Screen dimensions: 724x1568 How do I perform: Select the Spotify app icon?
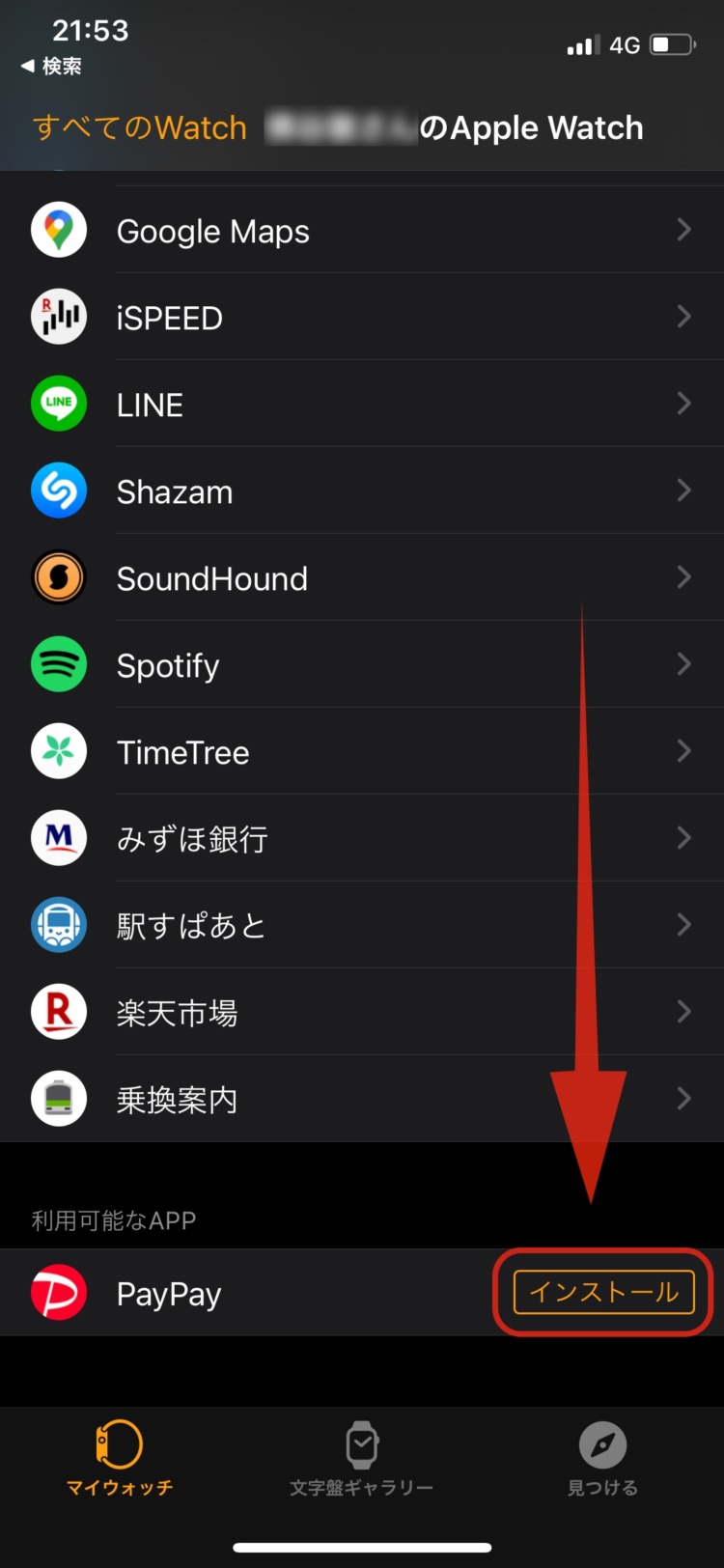click(59, 664)
